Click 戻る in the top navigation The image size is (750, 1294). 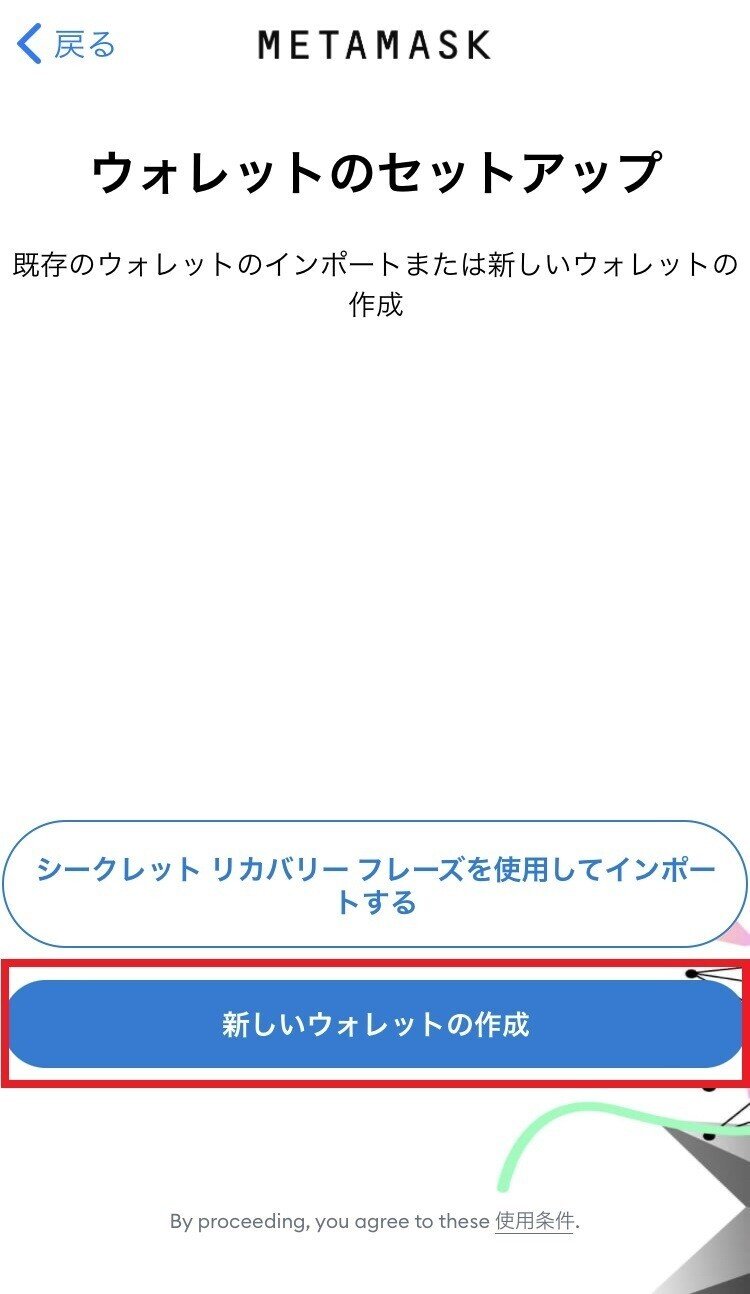pyautogui.click(x=80, y=44)
